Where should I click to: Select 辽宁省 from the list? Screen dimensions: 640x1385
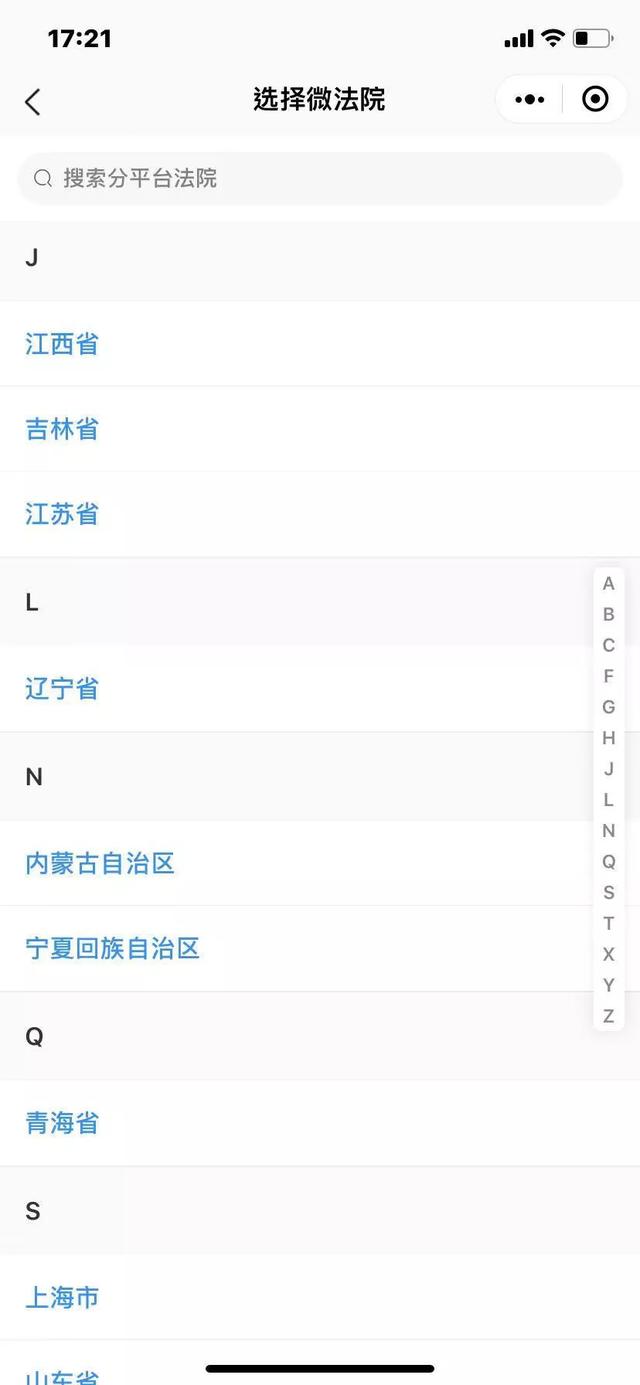tap(62, 688)
